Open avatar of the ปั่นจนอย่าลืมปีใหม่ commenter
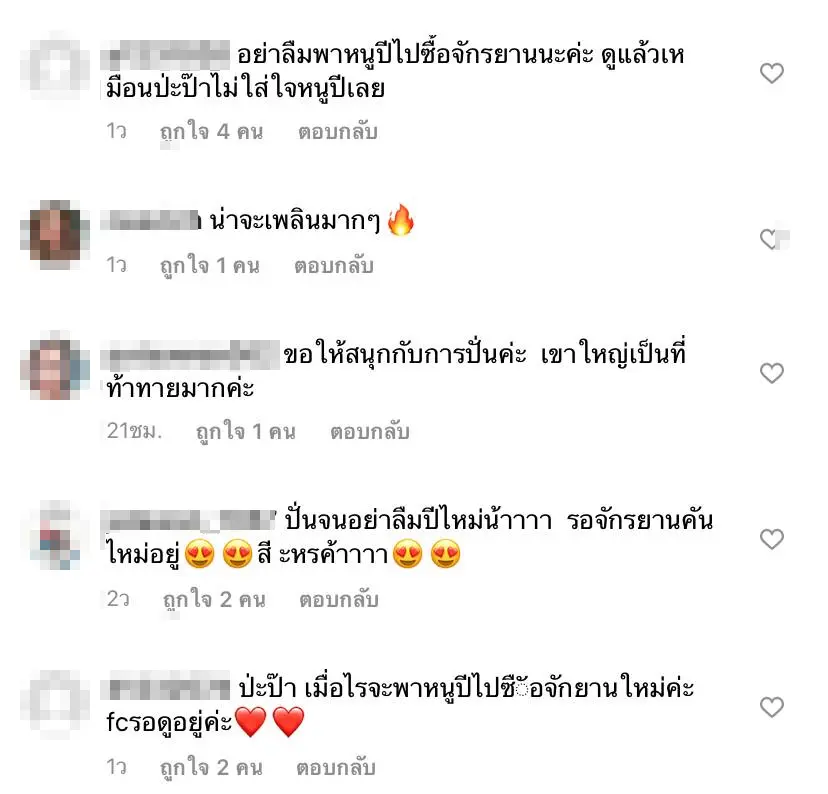The width and height of the screenshot is (828, 794). pyautogui.click(x=55, y=536)
